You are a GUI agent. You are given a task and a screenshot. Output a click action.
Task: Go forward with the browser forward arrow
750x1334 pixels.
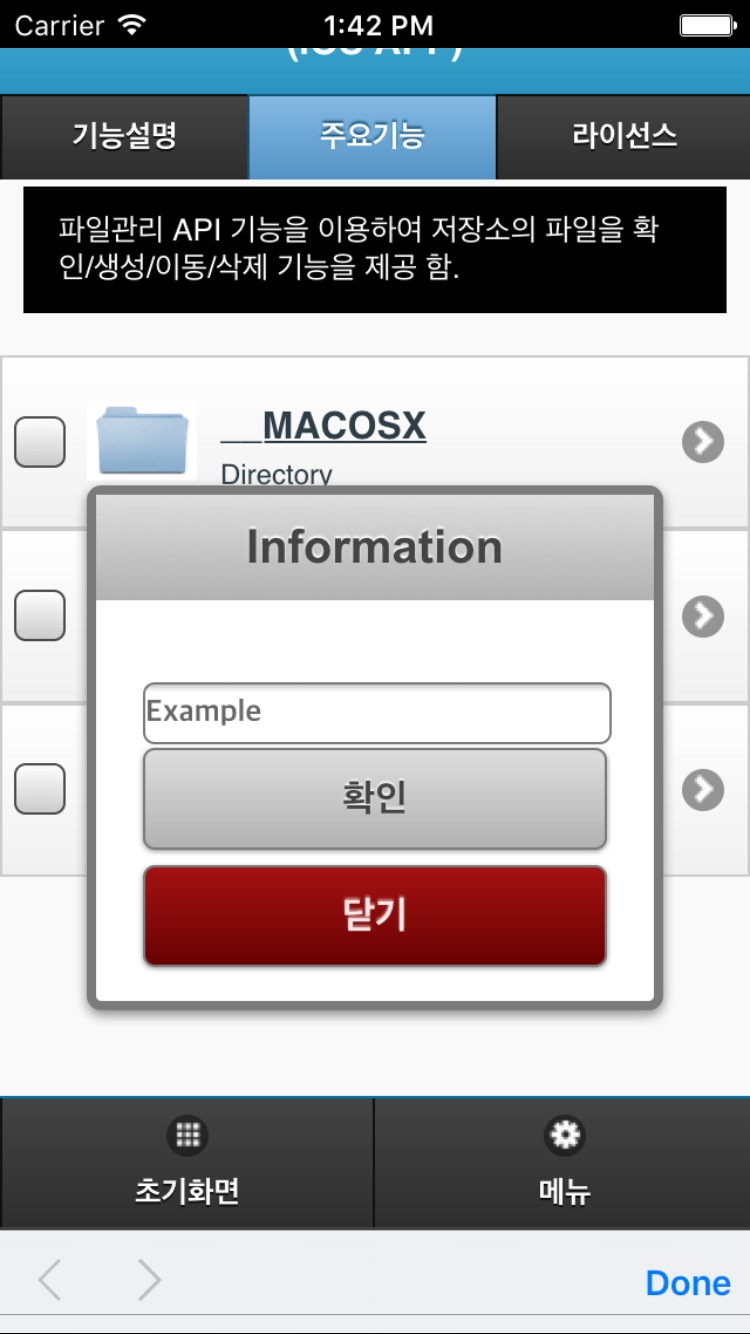pos(149,1280)
